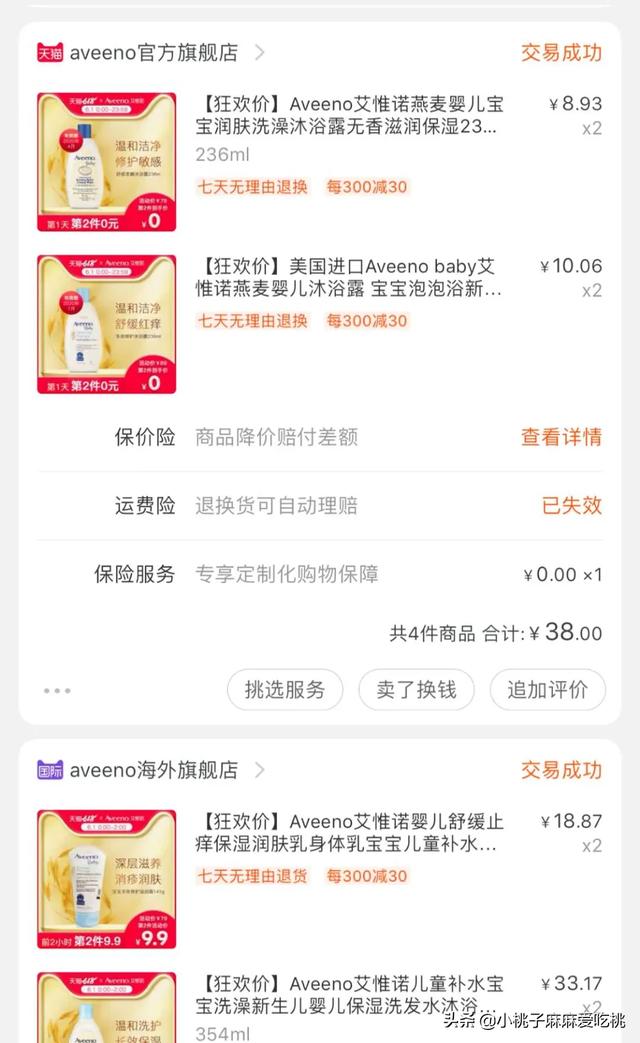The image size is (640, 1043).
Task: Open the aveeno官方旗舰店 store page
Action: click(153, 52)
